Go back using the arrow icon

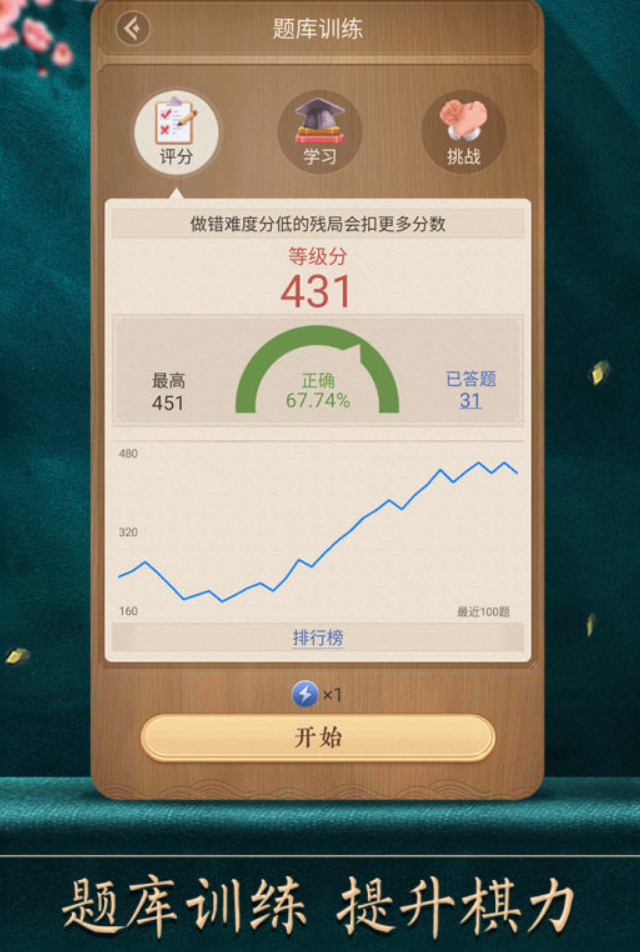tap(133, 28)
